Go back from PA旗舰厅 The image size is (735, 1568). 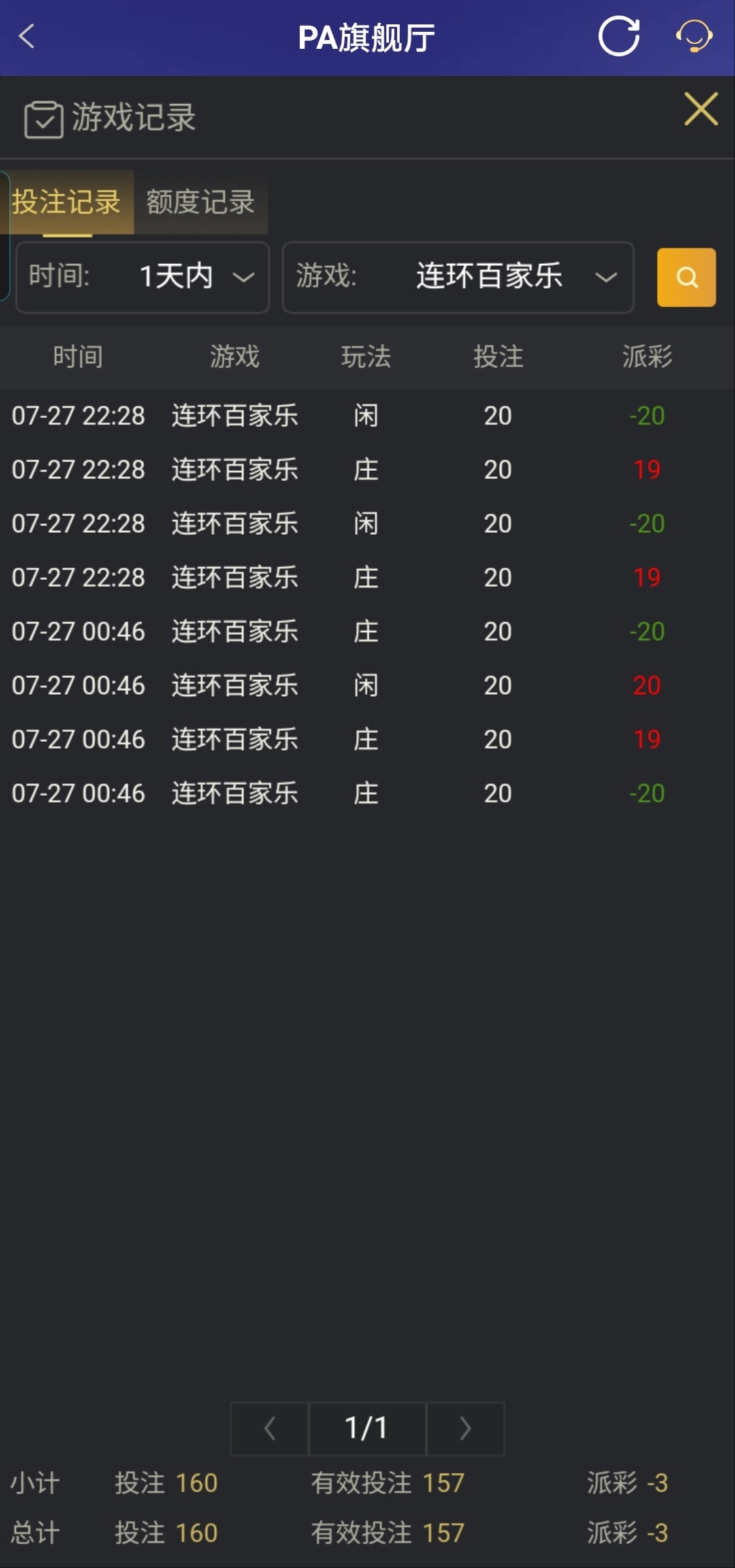(27, 37)
